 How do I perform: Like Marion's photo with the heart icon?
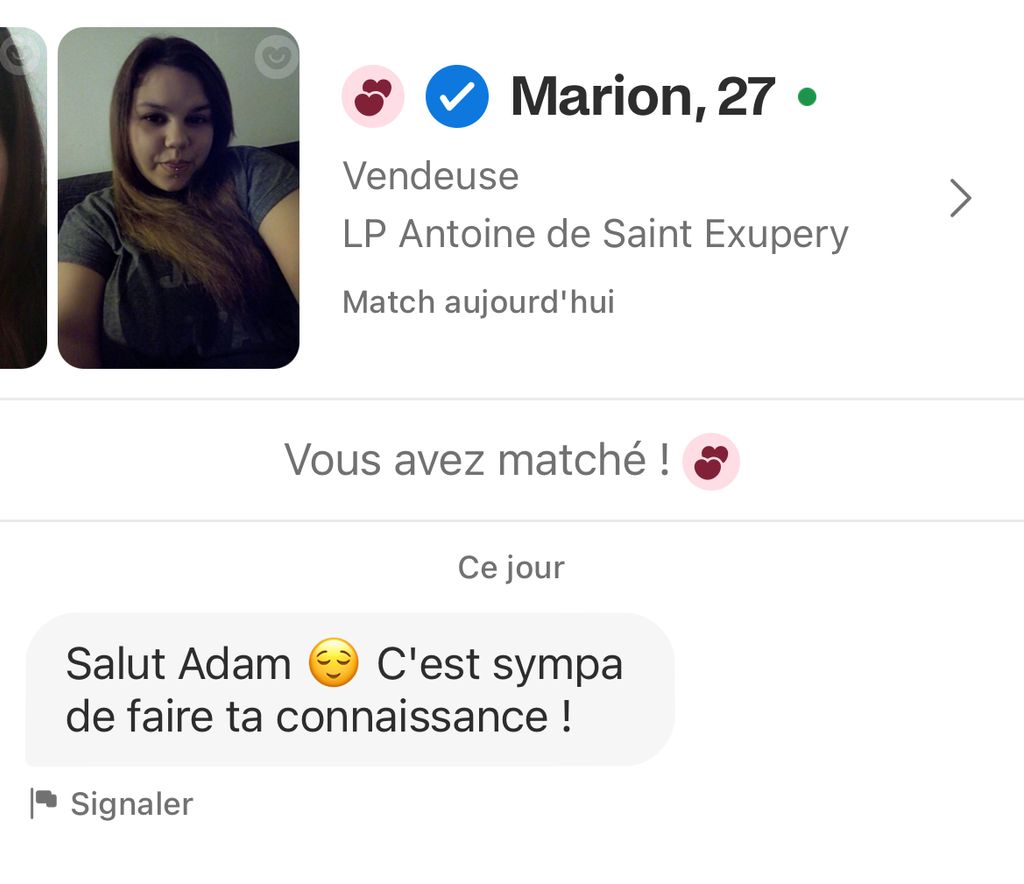(276, 57)
